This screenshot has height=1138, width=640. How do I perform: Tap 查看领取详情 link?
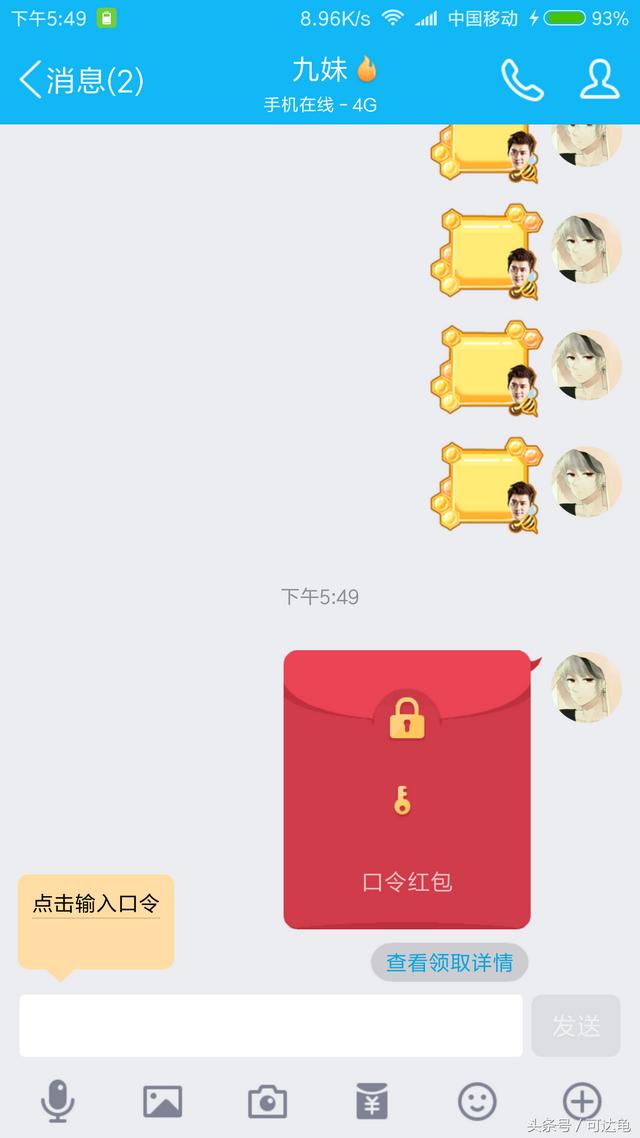(x=449, y=962)
